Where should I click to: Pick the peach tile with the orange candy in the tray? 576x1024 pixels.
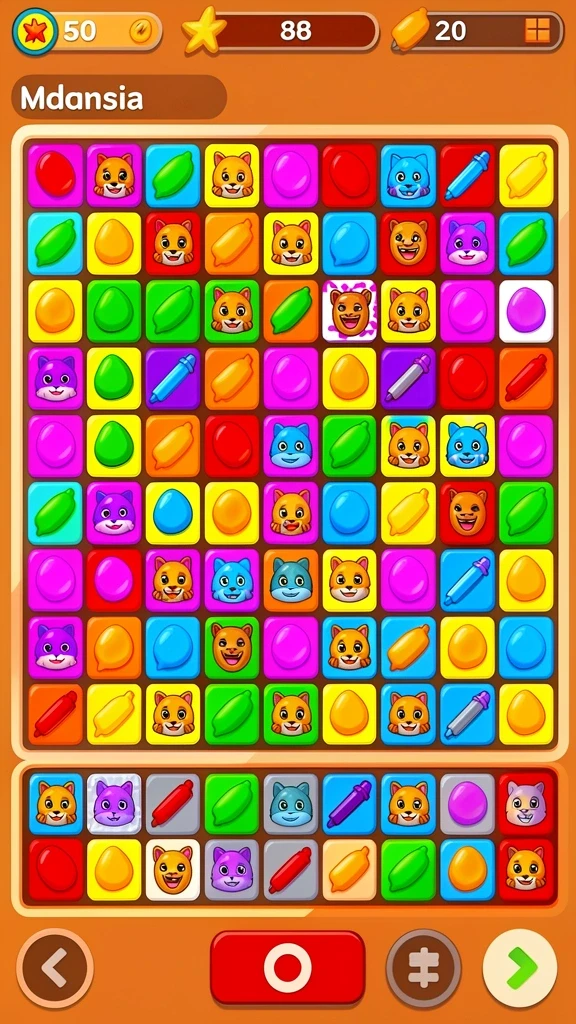[x=349, y=870]
